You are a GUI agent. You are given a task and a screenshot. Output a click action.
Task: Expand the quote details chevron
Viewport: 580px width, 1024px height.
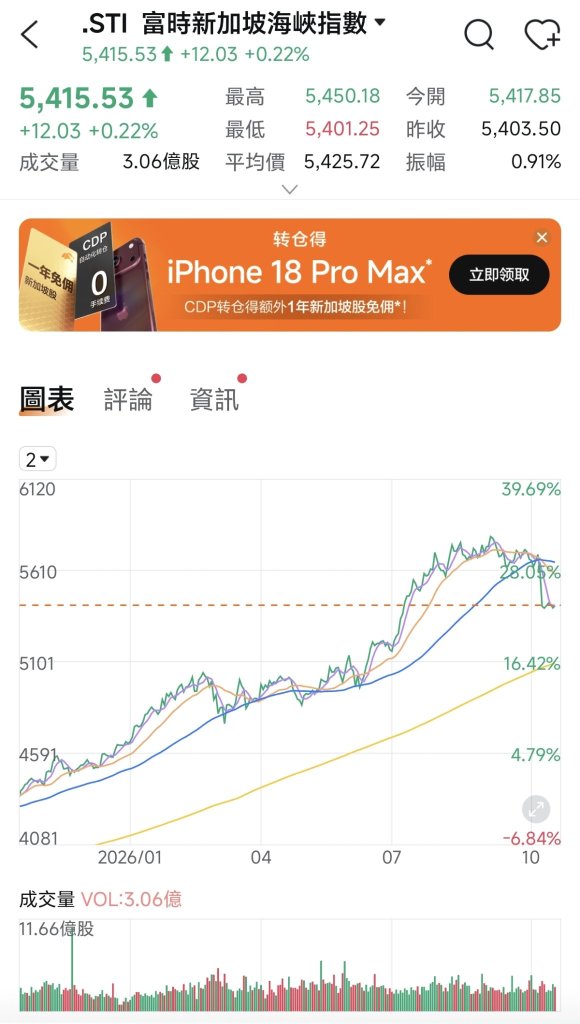pos(289,189)
